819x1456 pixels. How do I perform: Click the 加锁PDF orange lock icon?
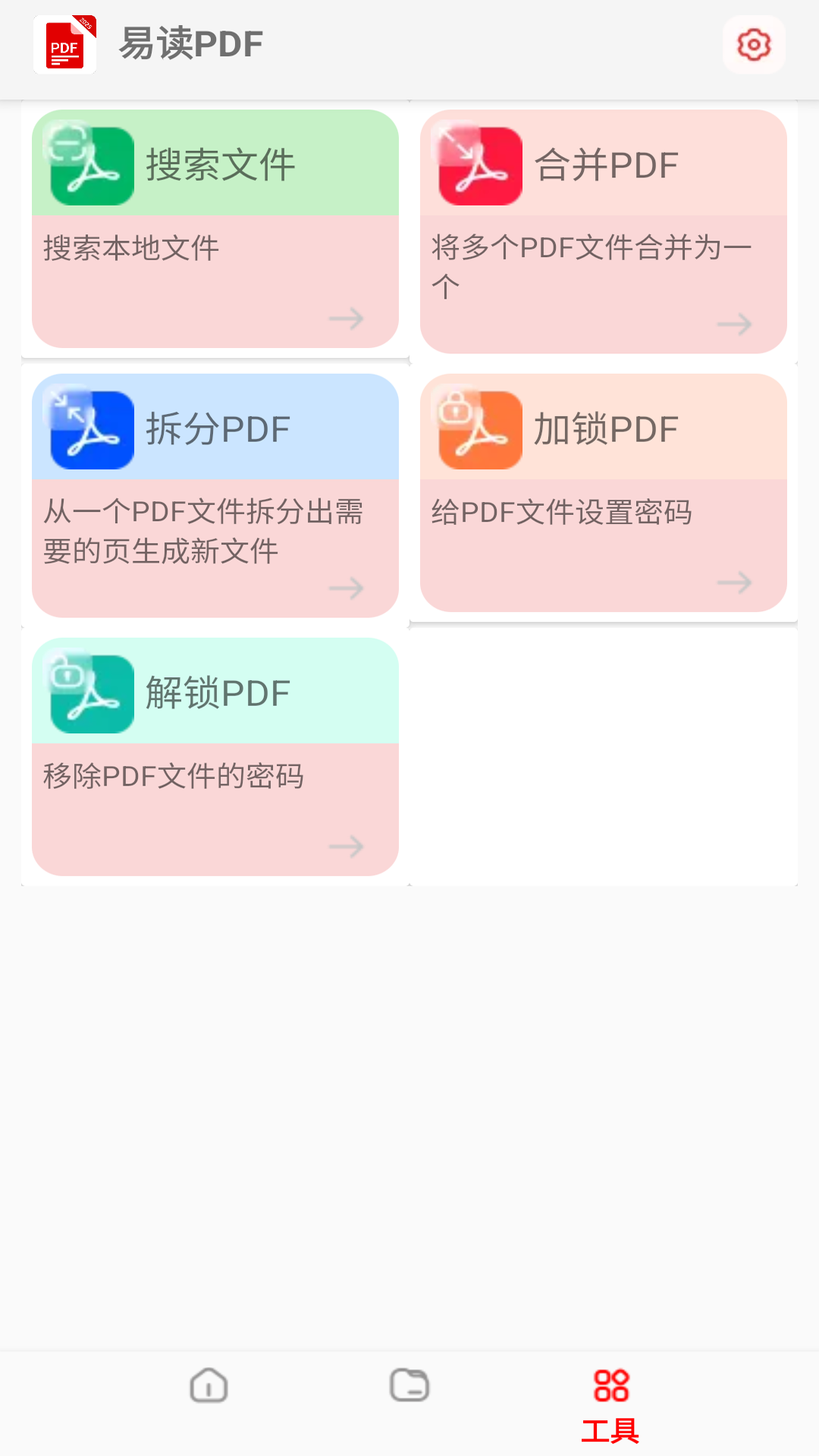[476, 427]
